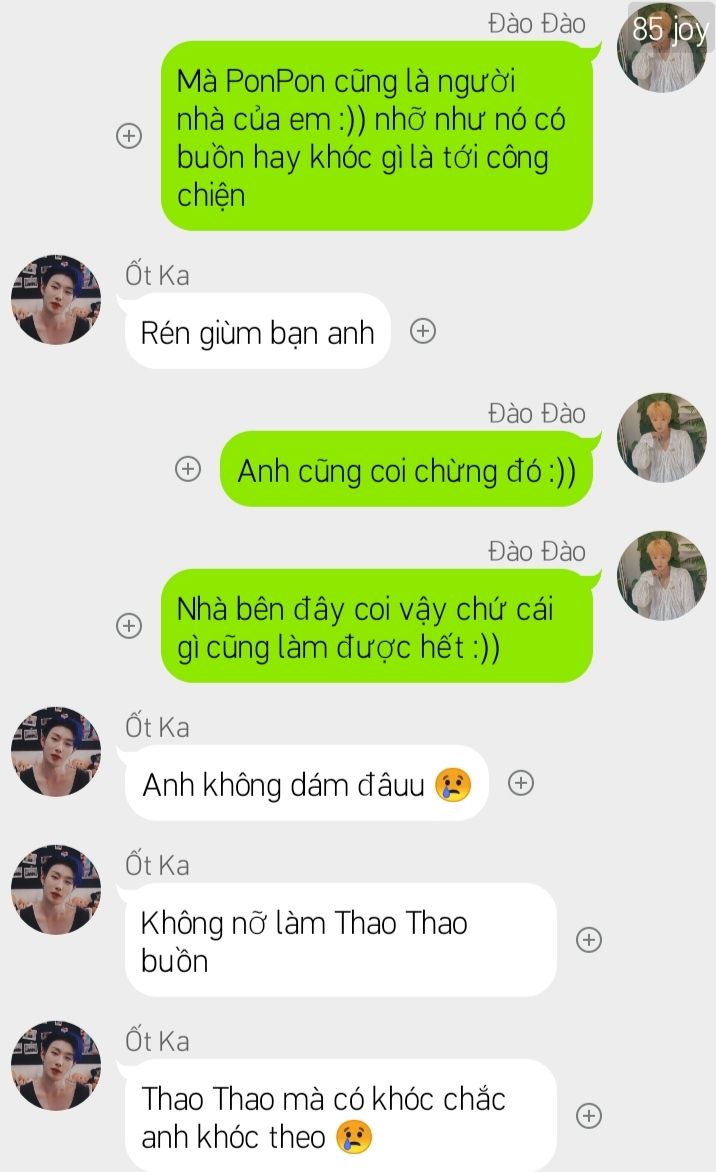716x1172 pixels.
Task: Open Ốt Ka's avatar beside "Rén giùm bạn anh"
Action: pos(56,300)
